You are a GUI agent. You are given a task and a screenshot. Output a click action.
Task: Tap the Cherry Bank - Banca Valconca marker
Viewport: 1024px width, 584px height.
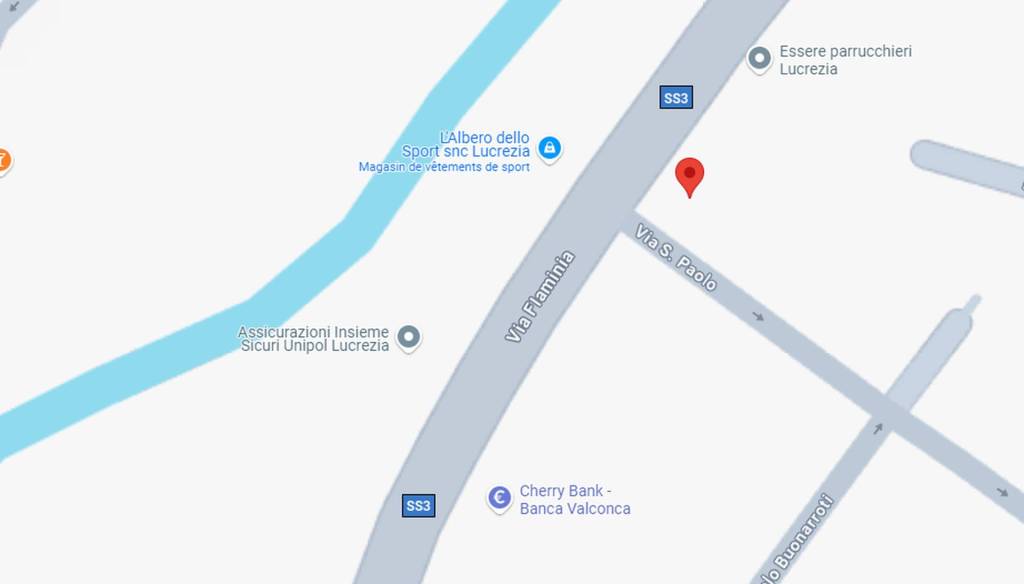pyautogui.click(x=499, y=497)
